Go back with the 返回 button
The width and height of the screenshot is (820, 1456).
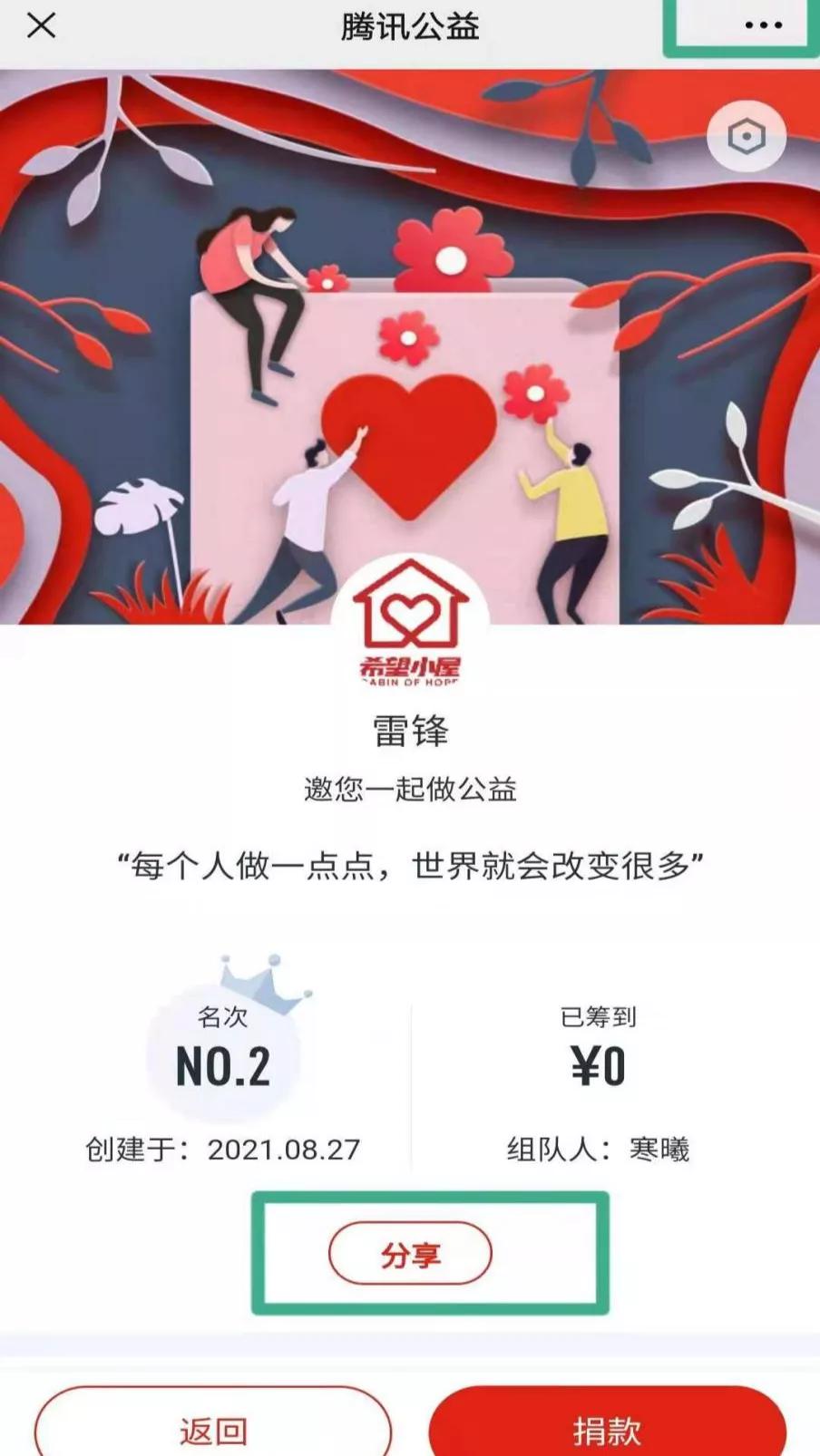pos(213,1430)
